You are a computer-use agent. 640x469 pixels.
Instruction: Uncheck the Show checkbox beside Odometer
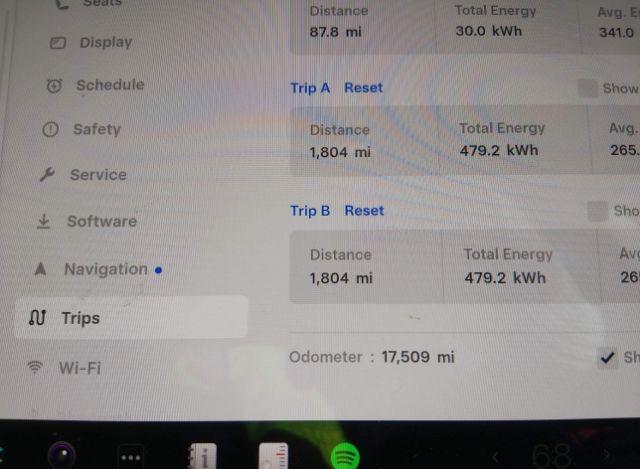tap(607, 357)
